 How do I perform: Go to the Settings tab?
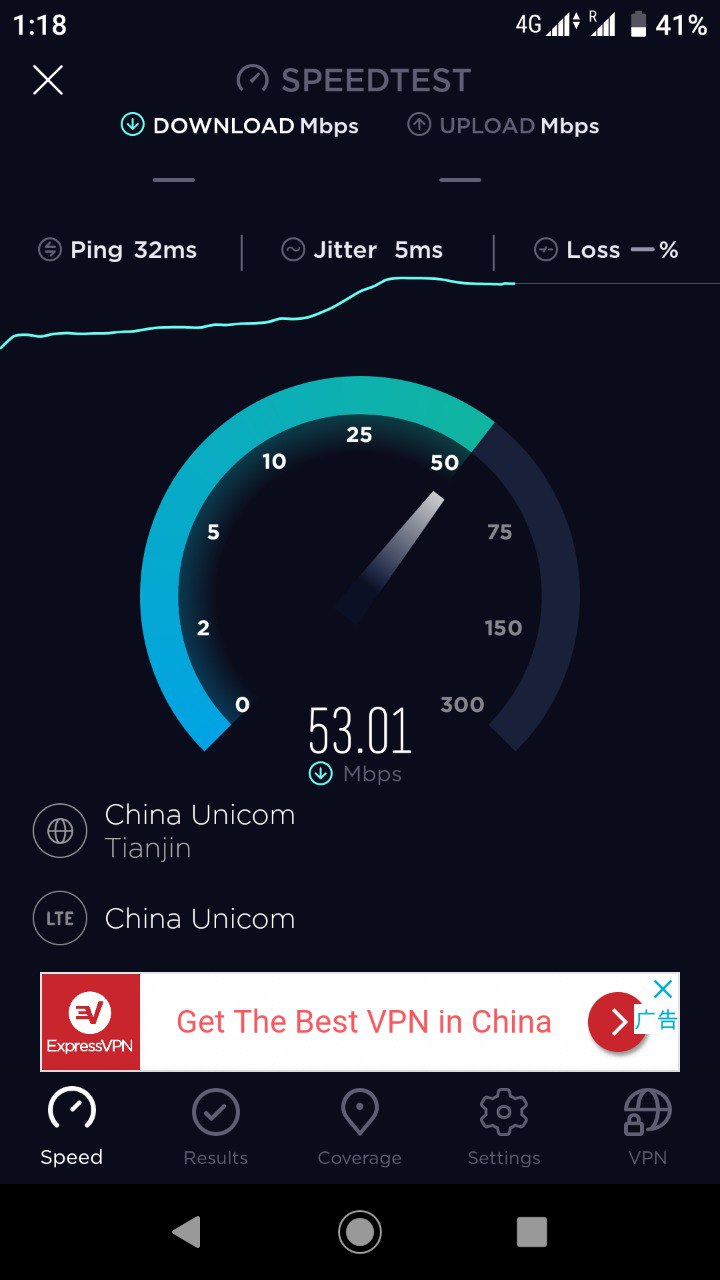(x=504, y=1127)
